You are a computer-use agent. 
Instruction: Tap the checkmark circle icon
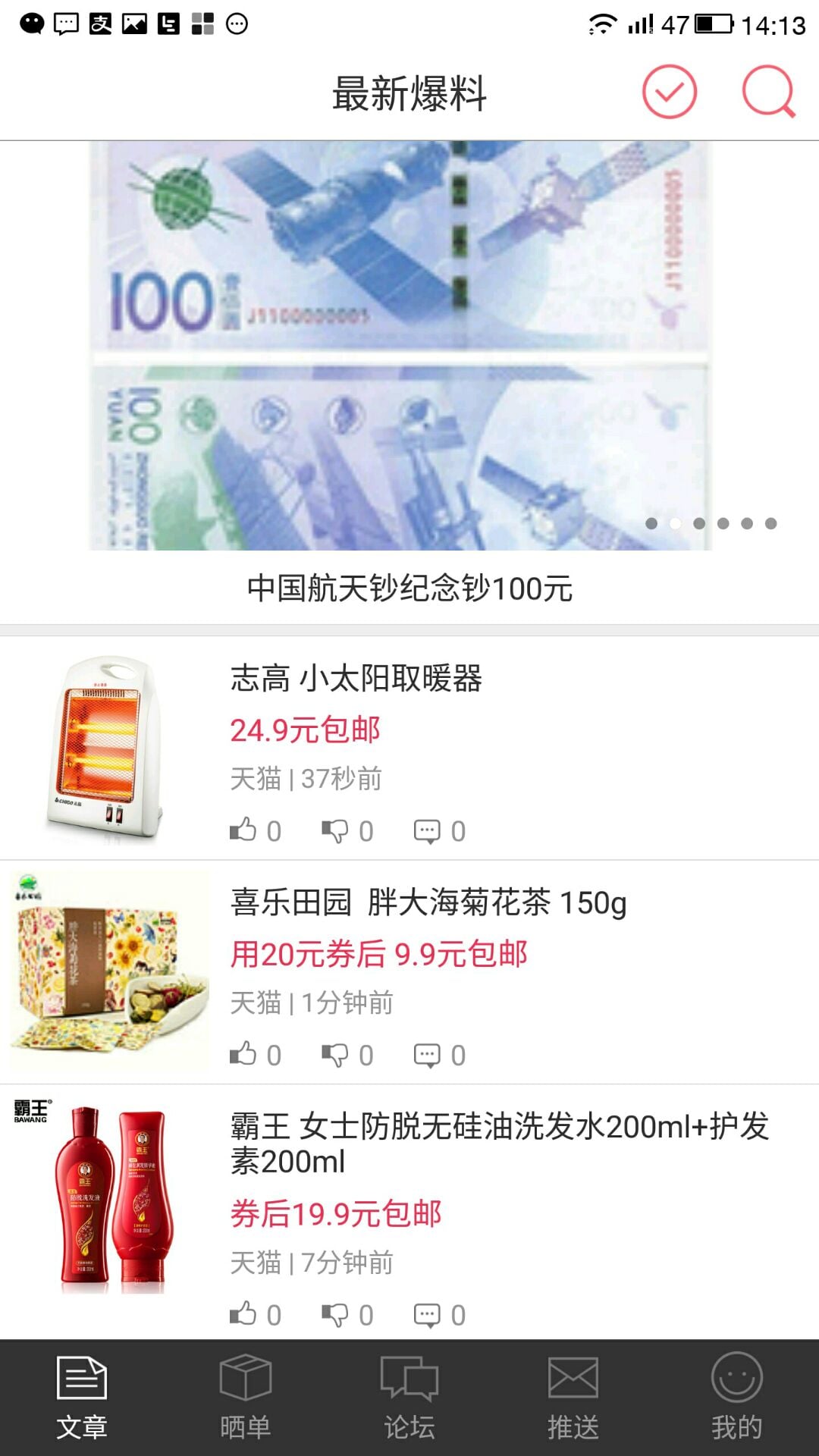pos(669,92)
